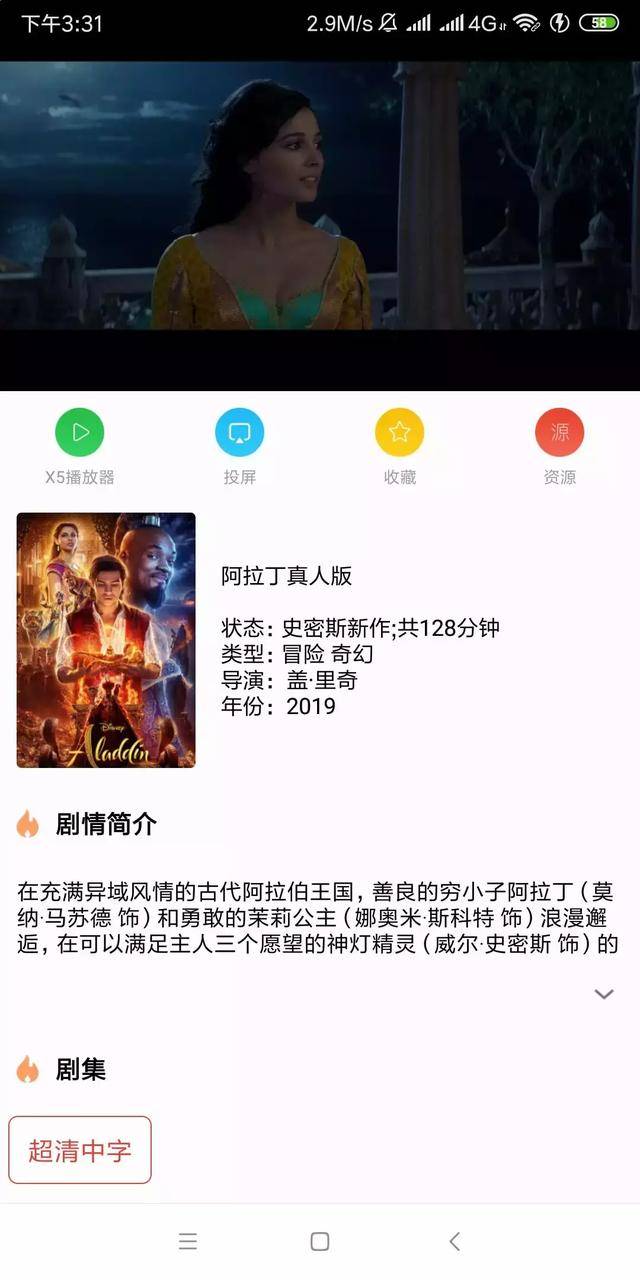This screenshot has width=640, height=1280.
Task: Expand the 剧情简介 plot summary
Action: pos(604,994)
